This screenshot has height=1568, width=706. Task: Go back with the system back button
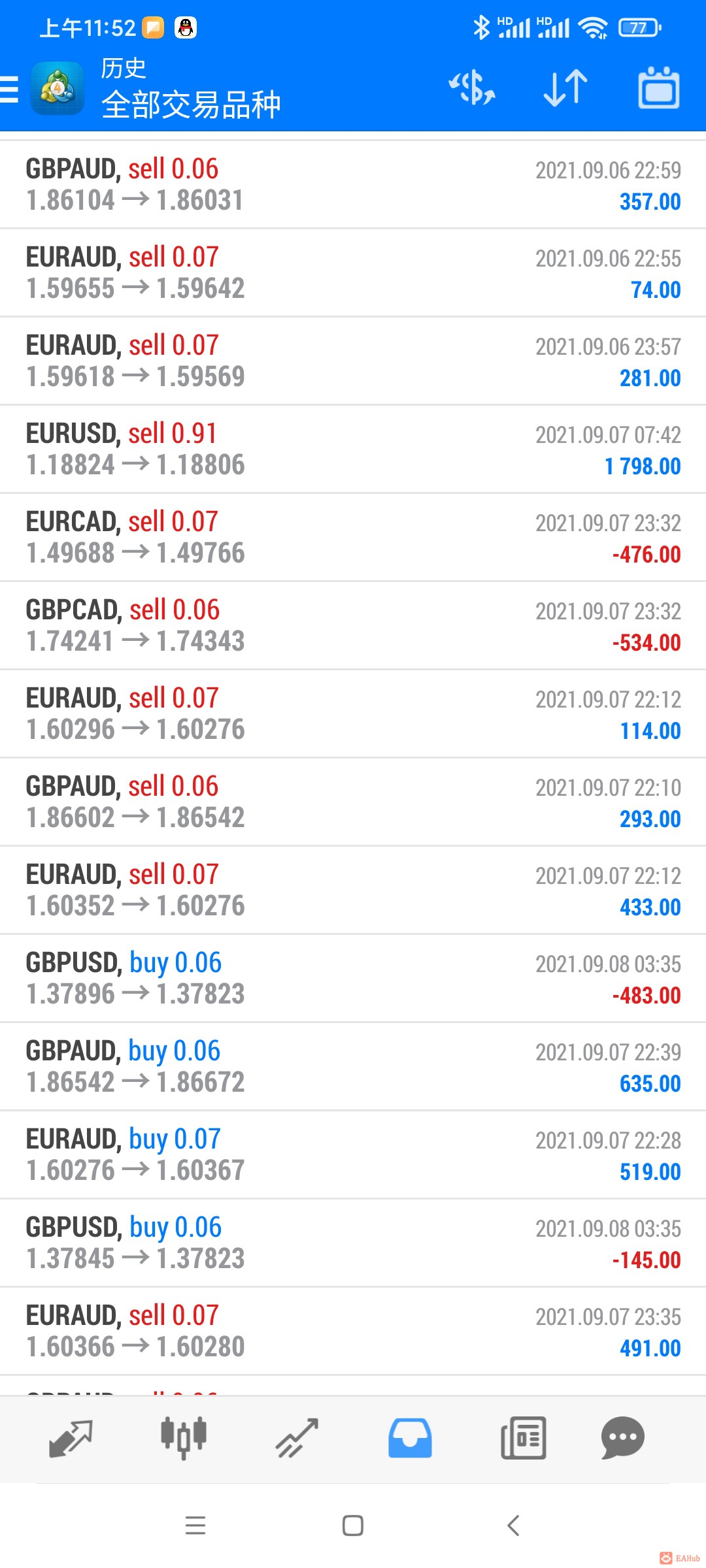[x=513, y=1526]
